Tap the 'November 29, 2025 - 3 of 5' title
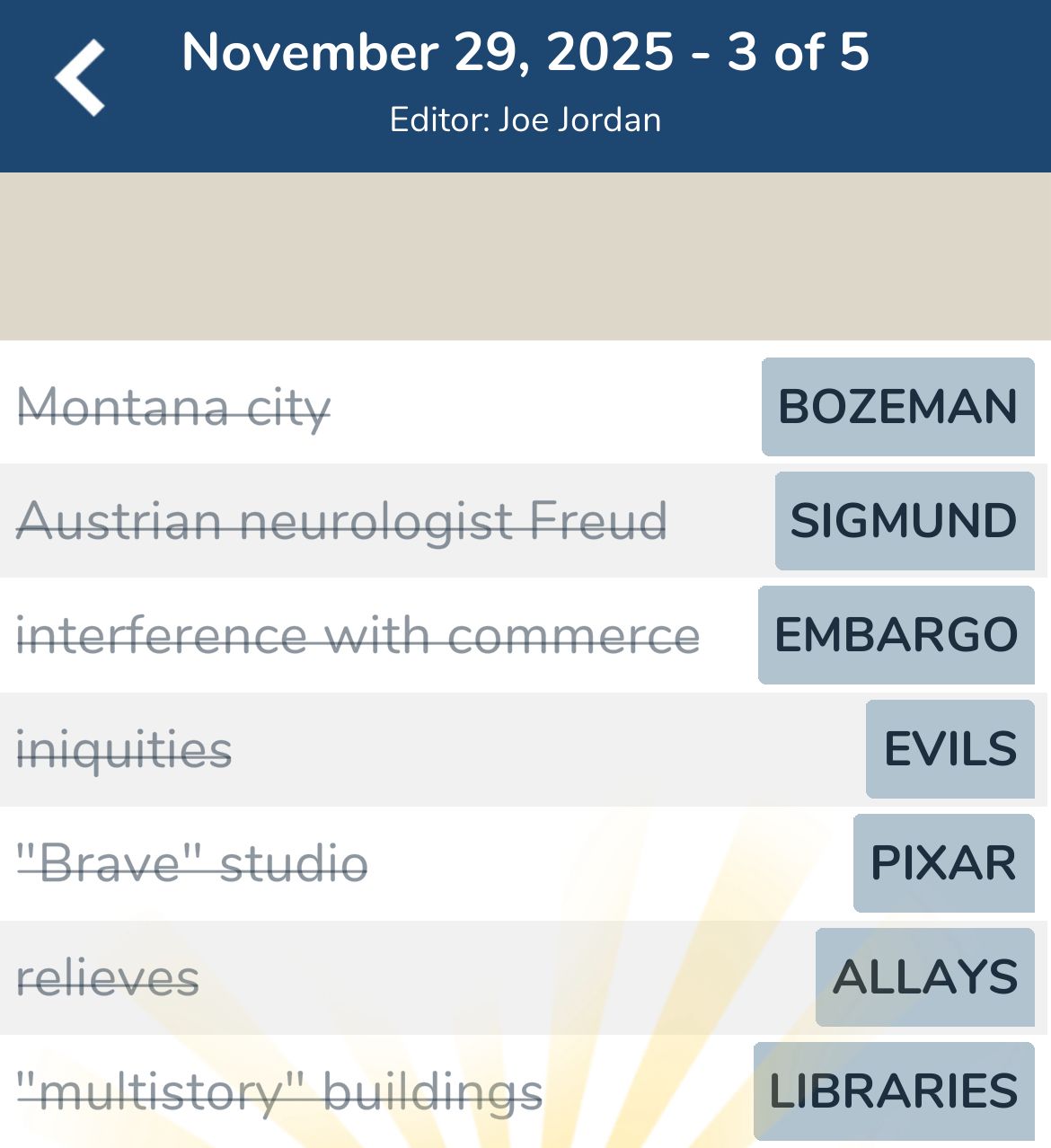Viewport: 1051px width, 1148px height. click(525, 54)
